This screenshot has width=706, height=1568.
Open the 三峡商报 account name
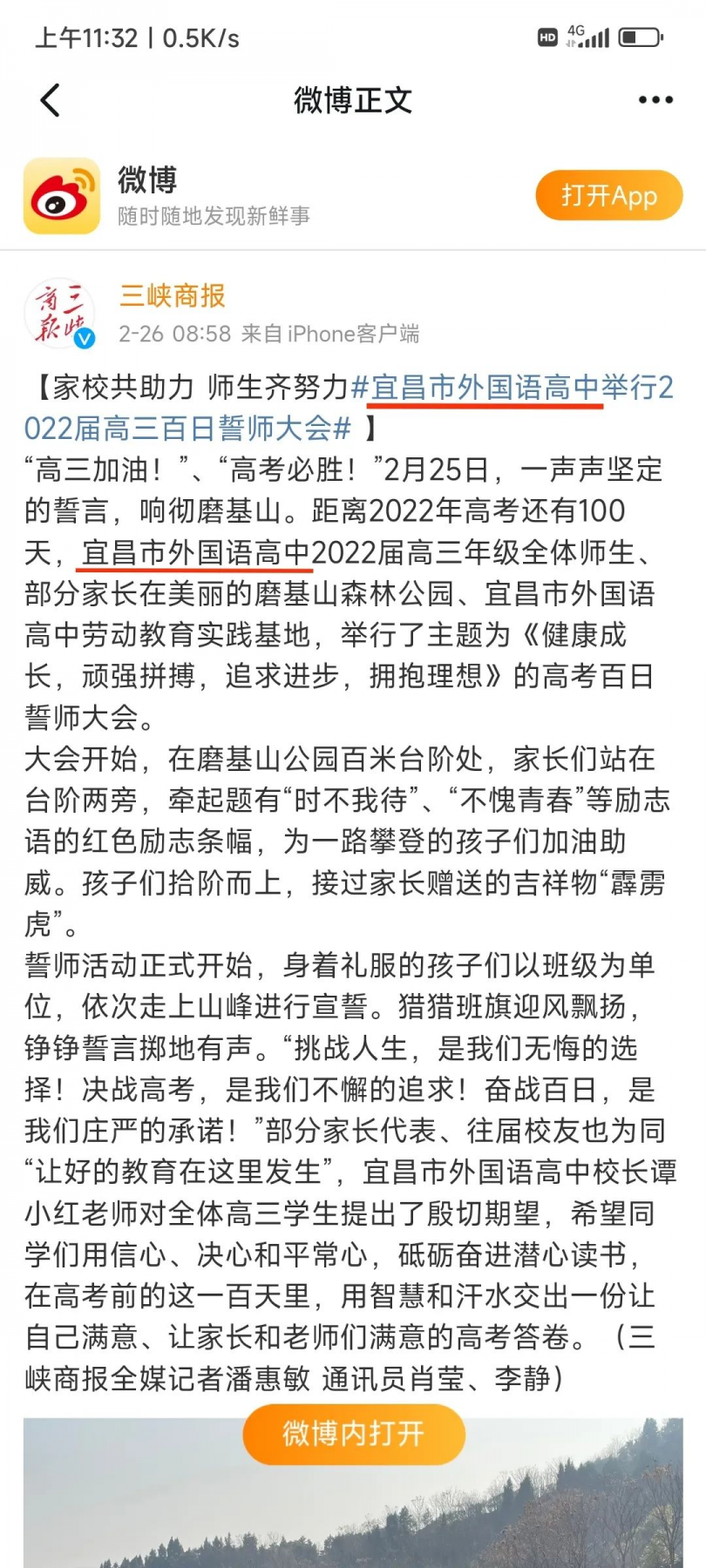pyautogui.click(x=173, y=296)
